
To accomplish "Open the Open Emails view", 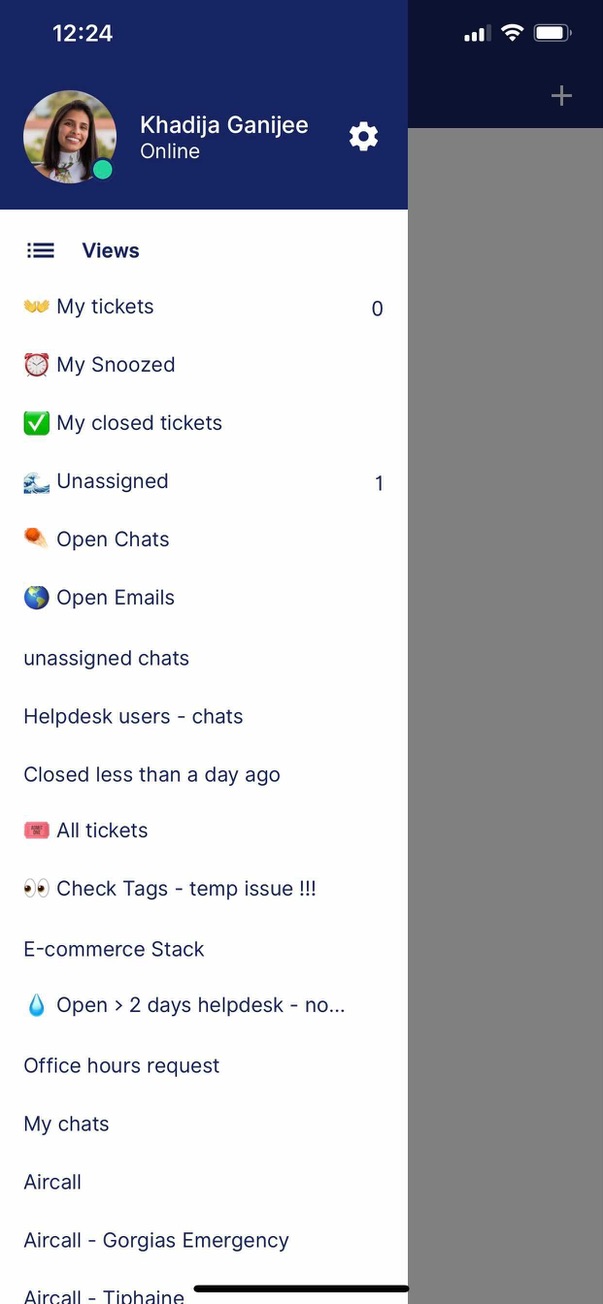I will point(204,597).
